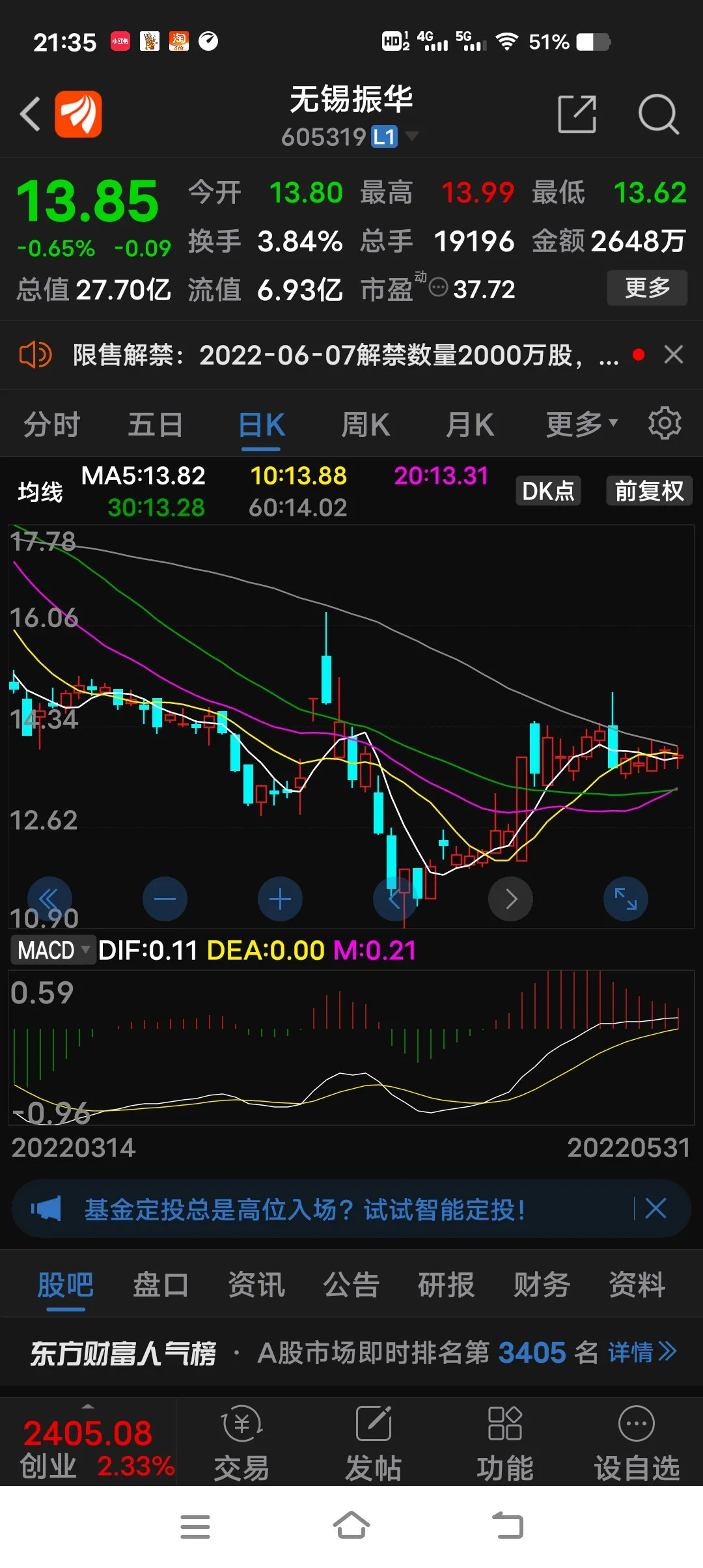Change the 前复权 adjustment option
Viewport: 703px width, 1568px height.
pyautogui.click(x=649, y=491)
